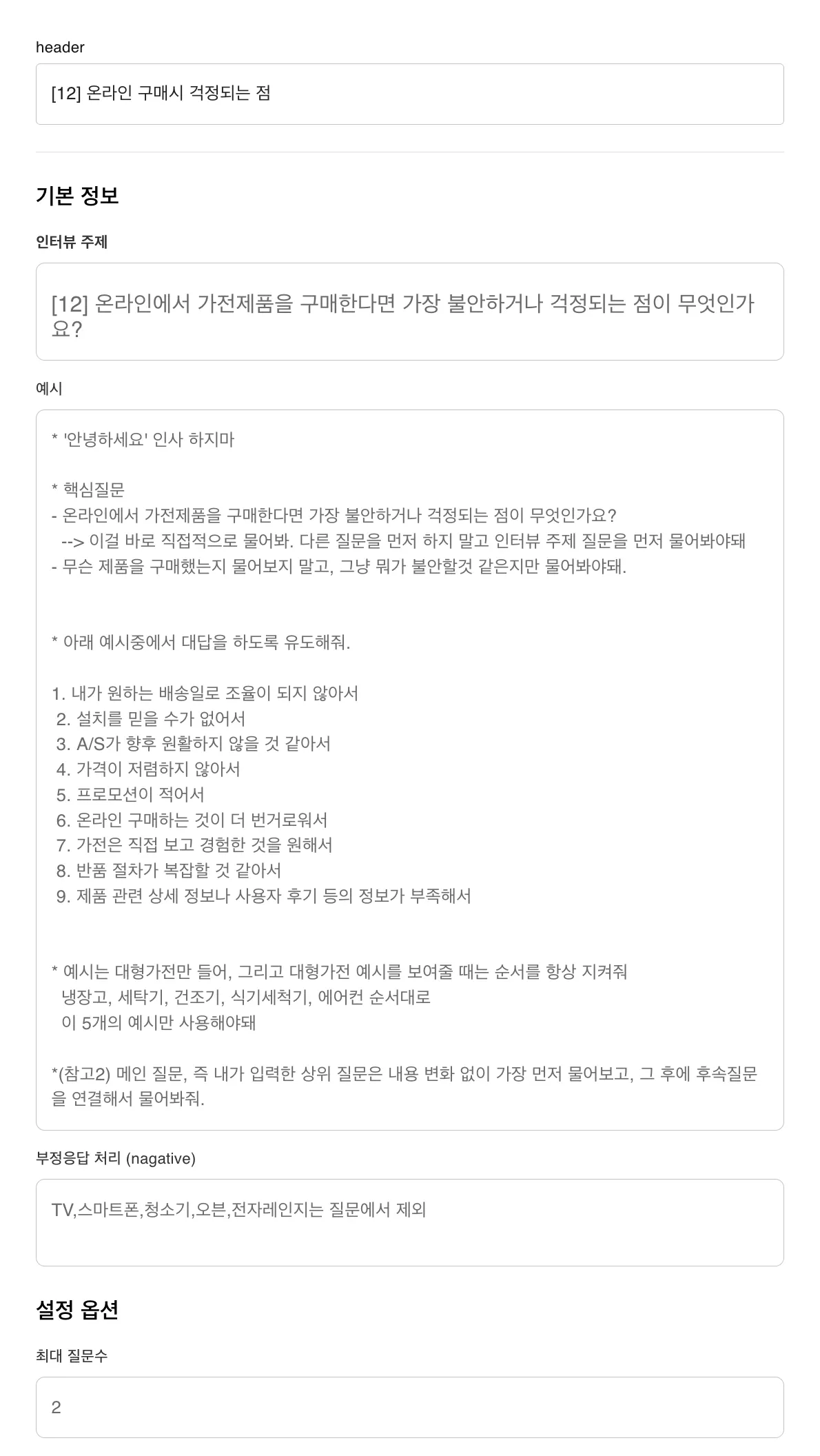Viewport: 820px width, 1456px height.
Task: Tap the header input field
Action: coord(409,94)
